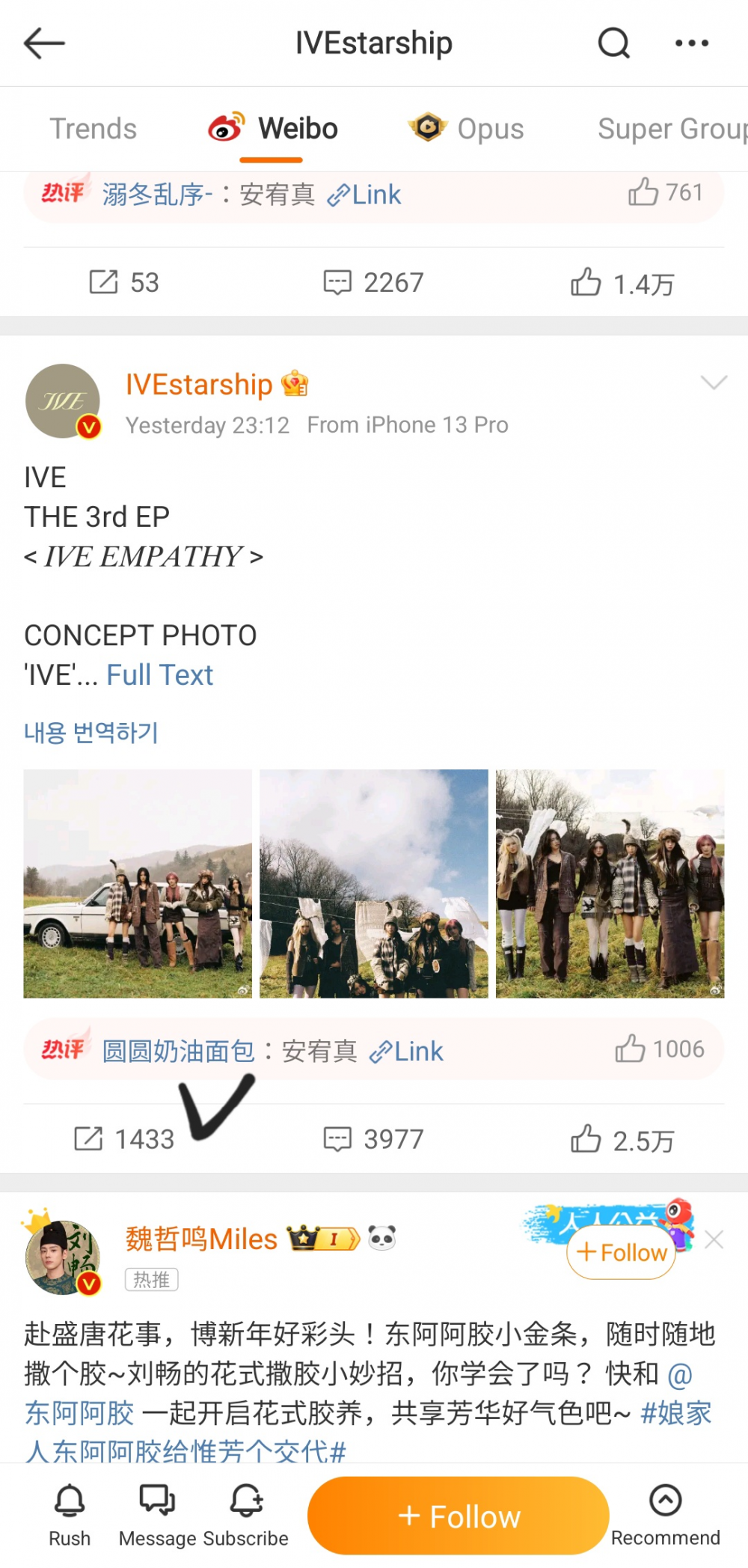The image size is (748, 1568).
Task: Open the 3977 comments on the post
Action: (373, 1139)
